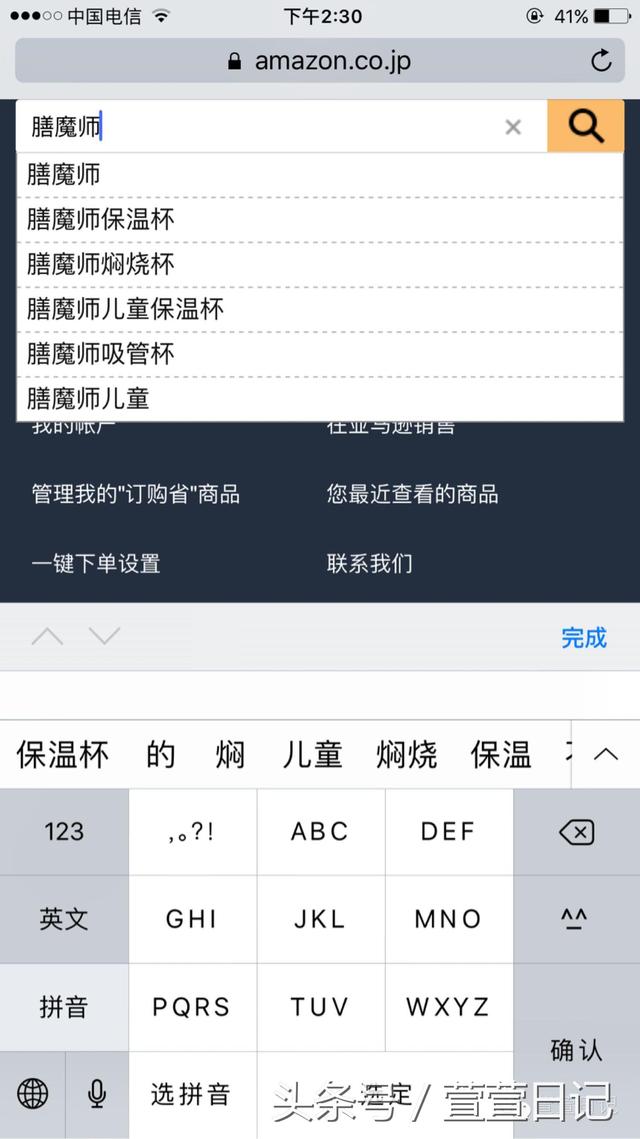Tap the search field containing 膳魔师
The width and height of the screenshot is (640, 1139).
tap(260, 127)
